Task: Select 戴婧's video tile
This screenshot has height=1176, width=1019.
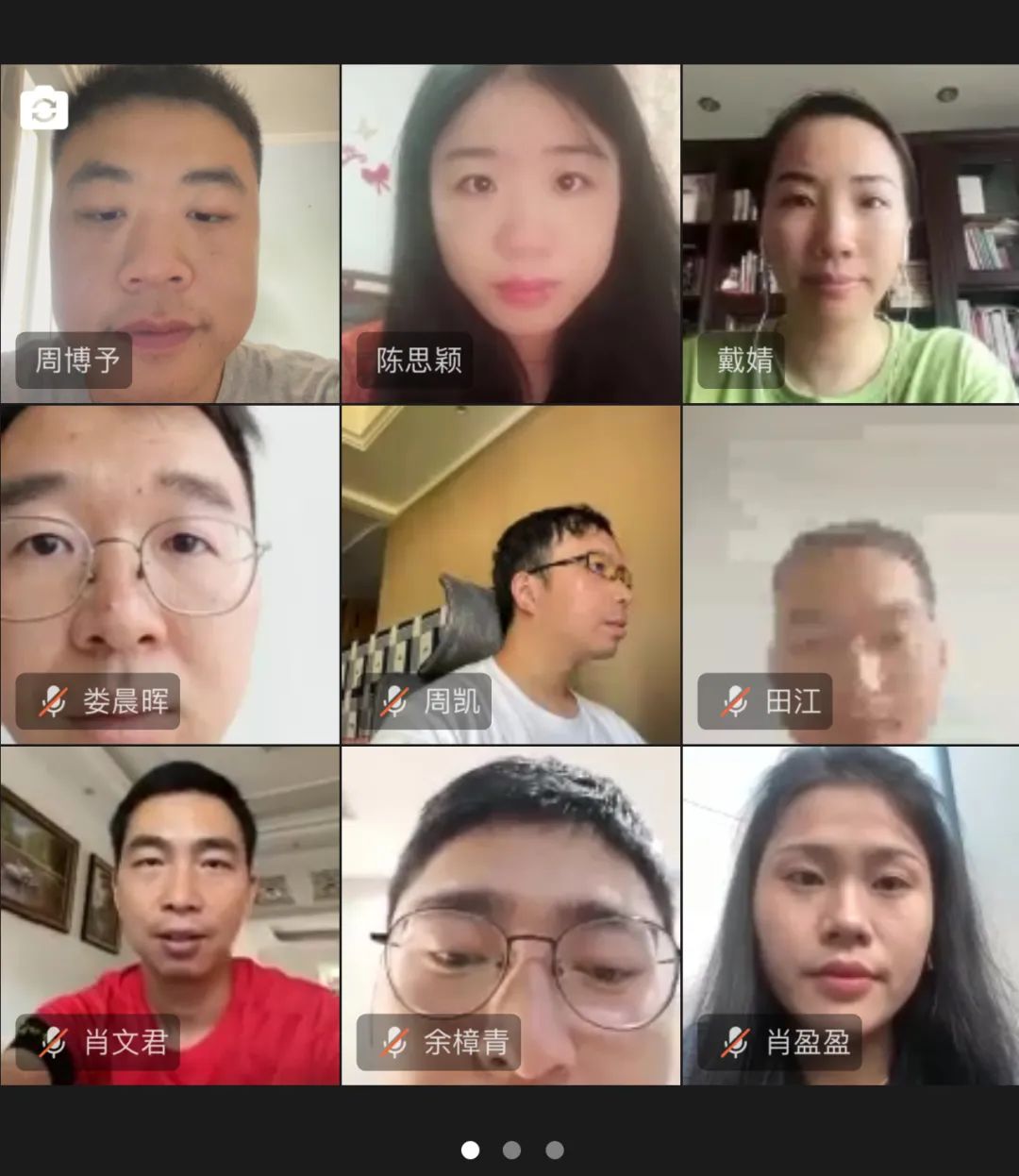Action: 850,234
